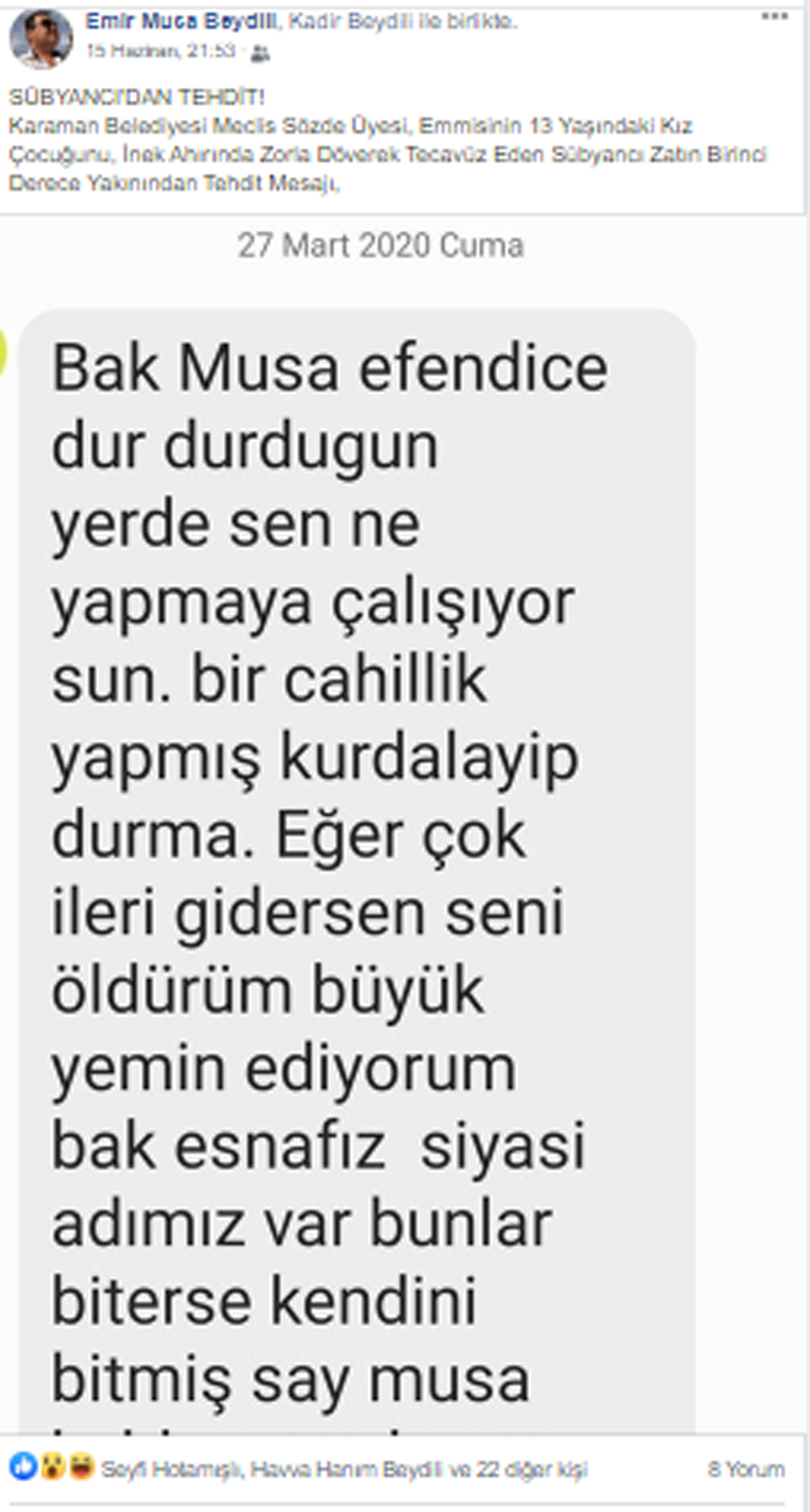Open Emir Musa Beydili's profile picture

(41, 39)
